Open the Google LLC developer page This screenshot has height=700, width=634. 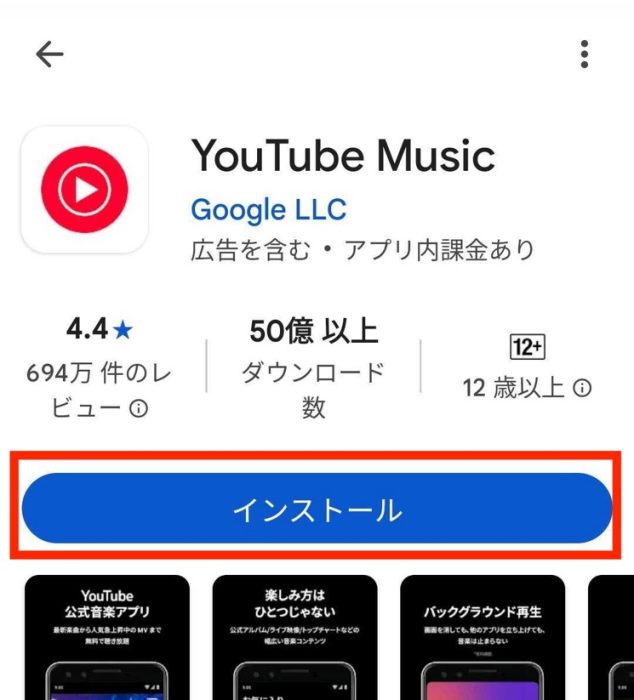point(268,210)
